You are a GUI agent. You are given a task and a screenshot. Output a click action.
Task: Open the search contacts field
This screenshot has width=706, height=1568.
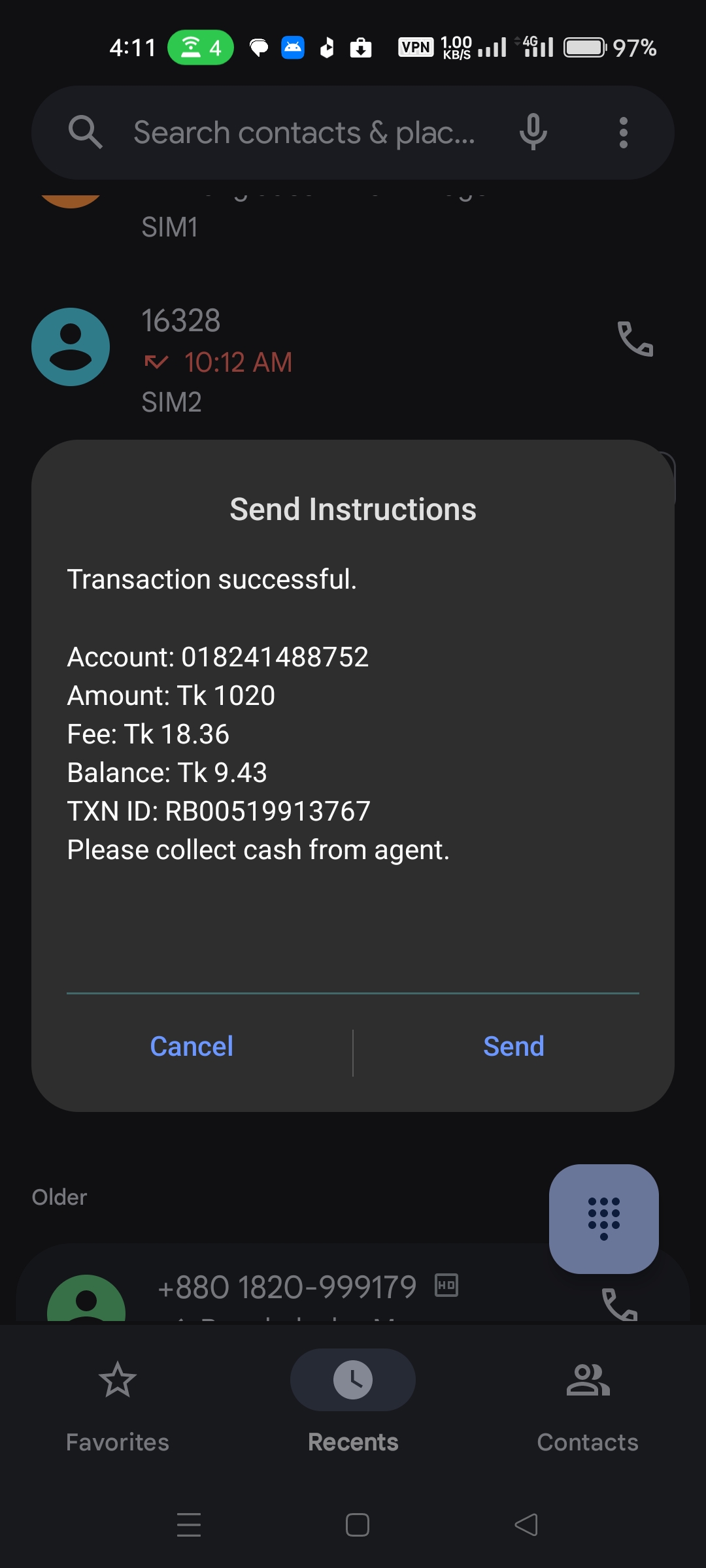(304, 133)
